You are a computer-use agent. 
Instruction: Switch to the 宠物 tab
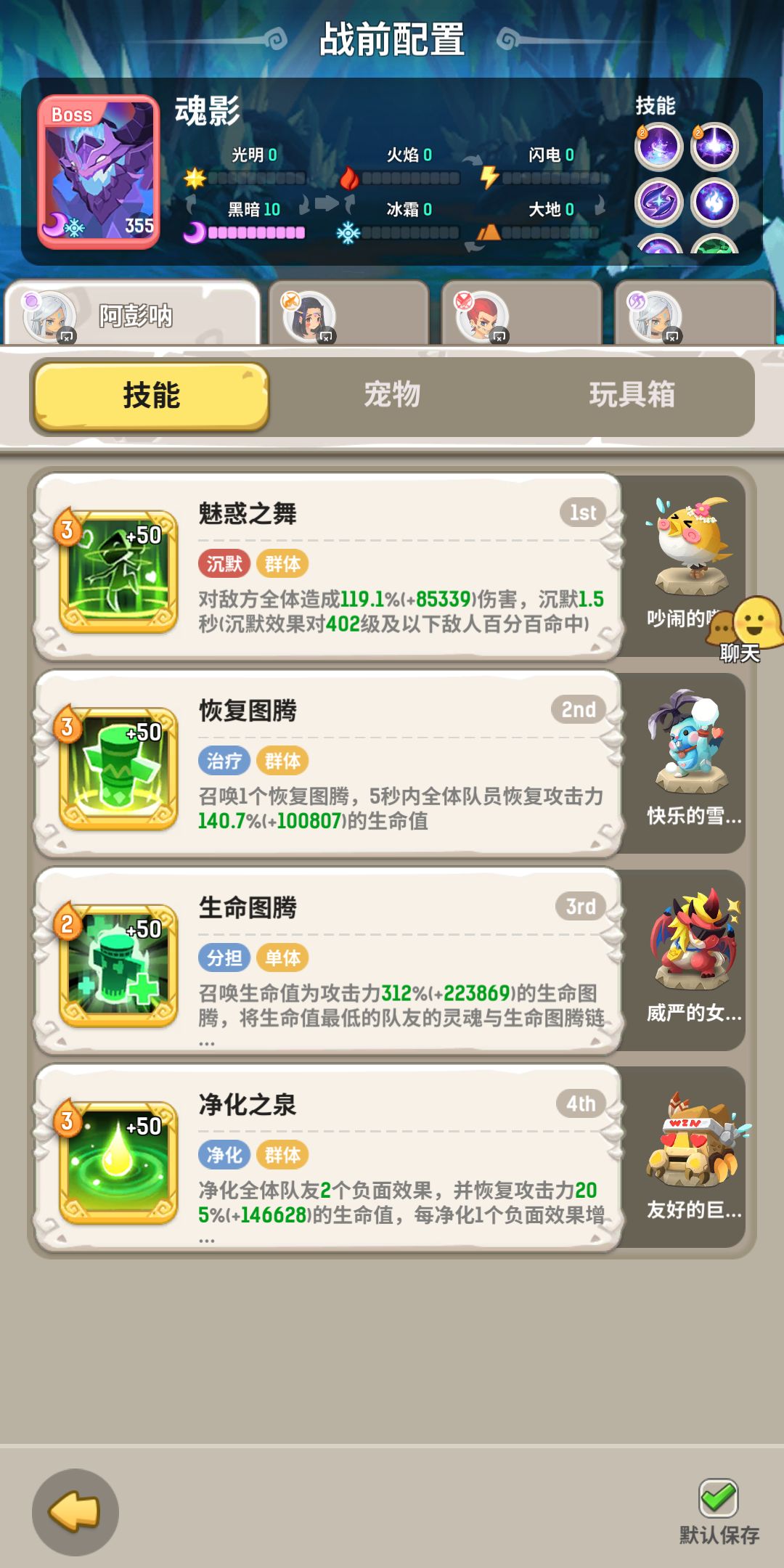pos(392,397)
